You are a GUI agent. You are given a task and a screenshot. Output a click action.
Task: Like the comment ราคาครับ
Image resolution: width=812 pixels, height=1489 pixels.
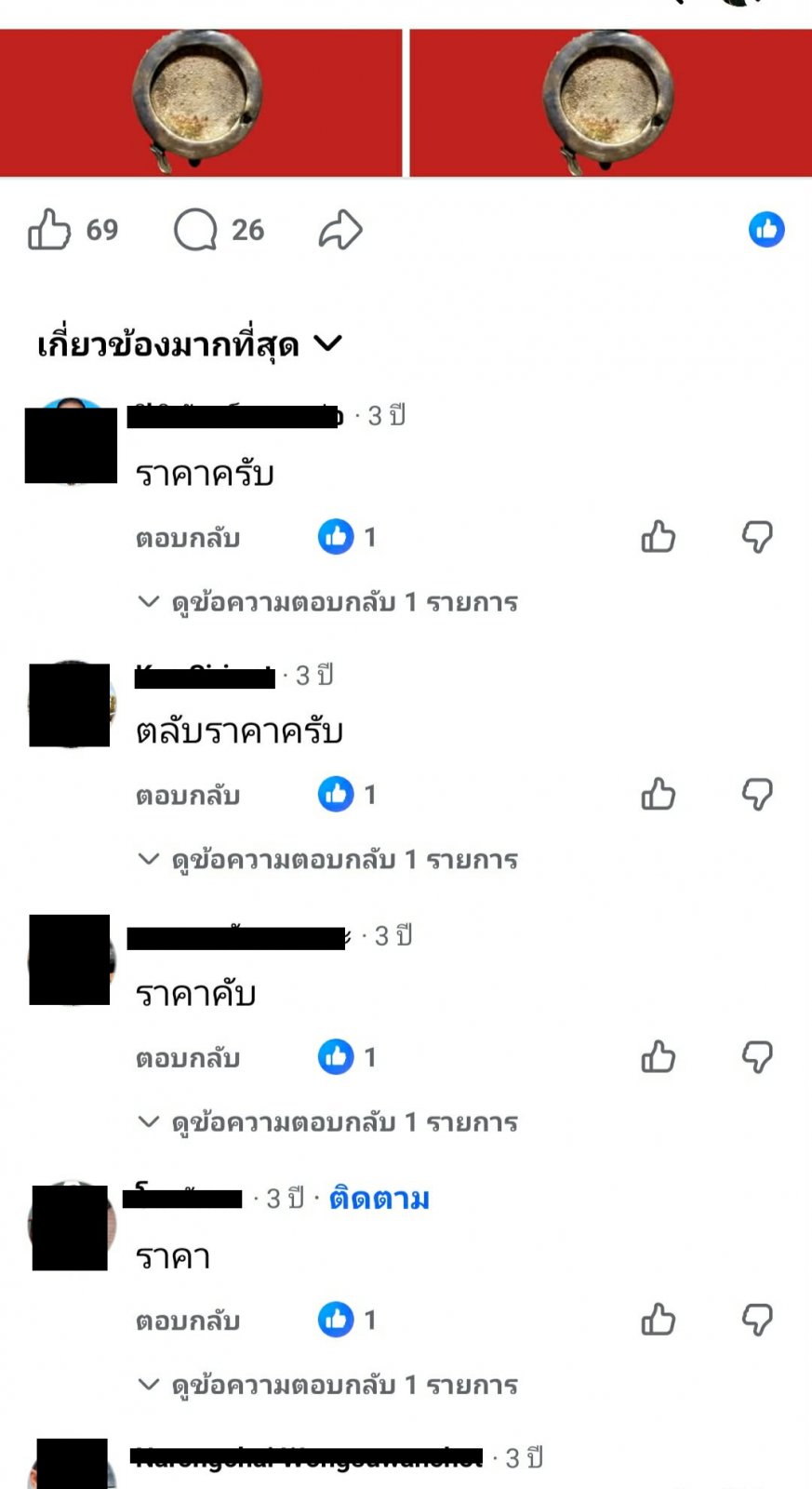pyautogui.click(x=659, y=537)
